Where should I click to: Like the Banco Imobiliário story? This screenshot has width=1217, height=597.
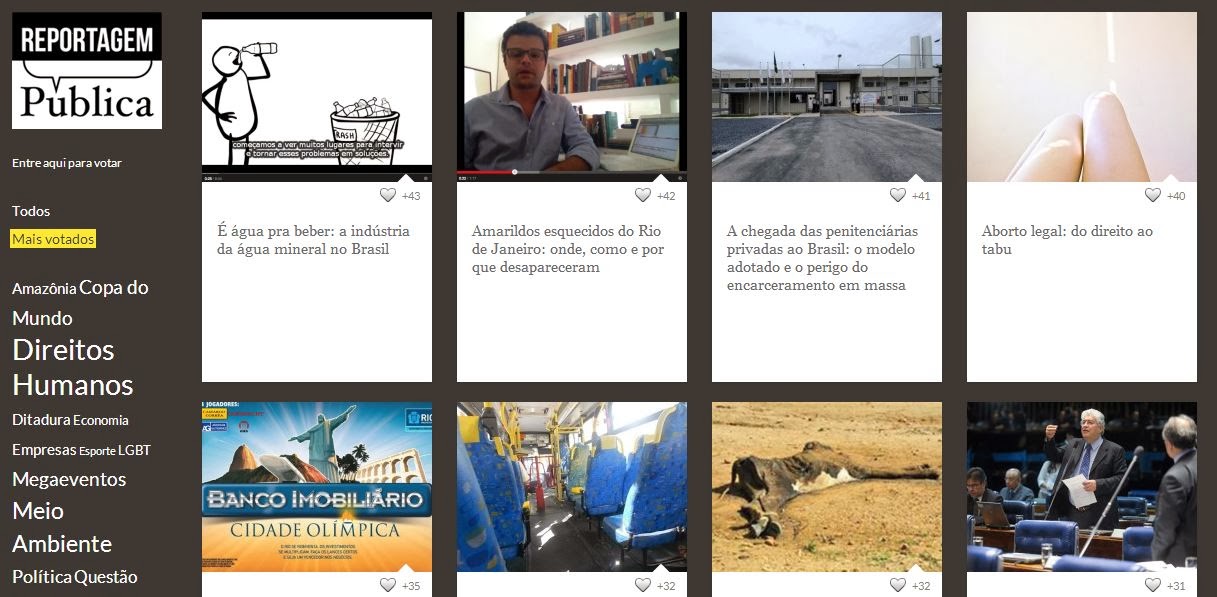[x=388, y=585]
